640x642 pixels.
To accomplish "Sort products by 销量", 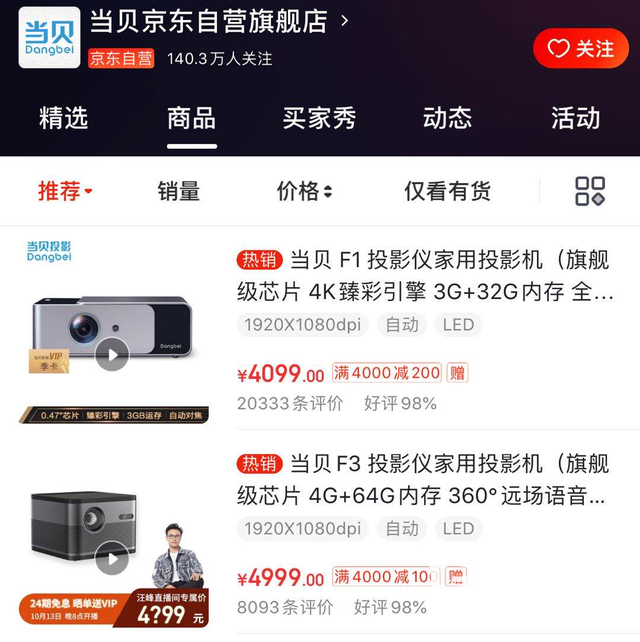I will (179, 191).
